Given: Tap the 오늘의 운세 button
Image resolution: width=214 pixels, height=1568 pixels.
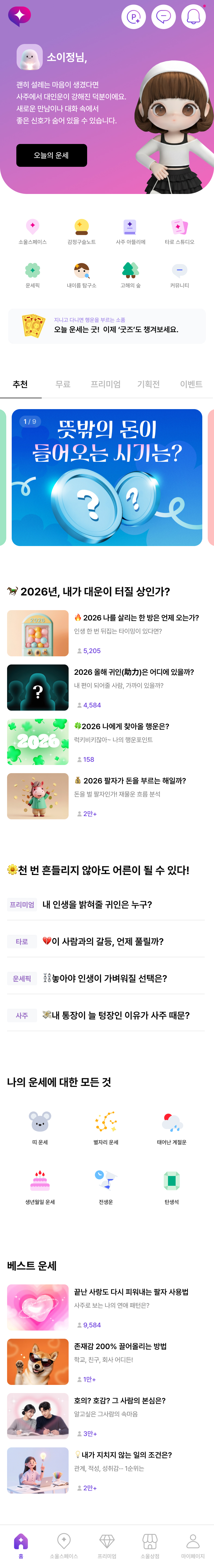Looking at the screenshot, I should tap(51, 155).
